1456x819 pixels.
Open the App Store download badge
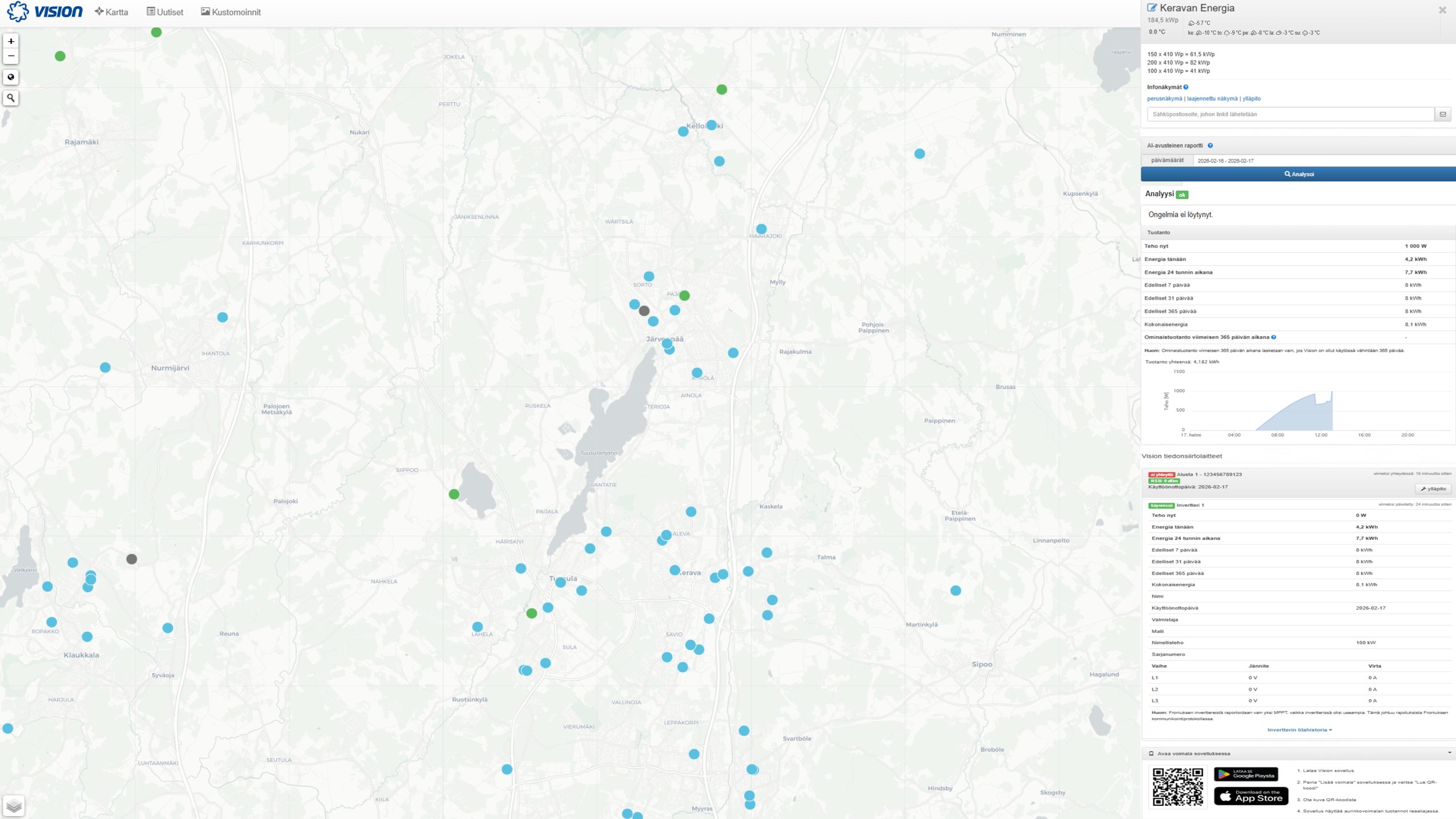1251,796
